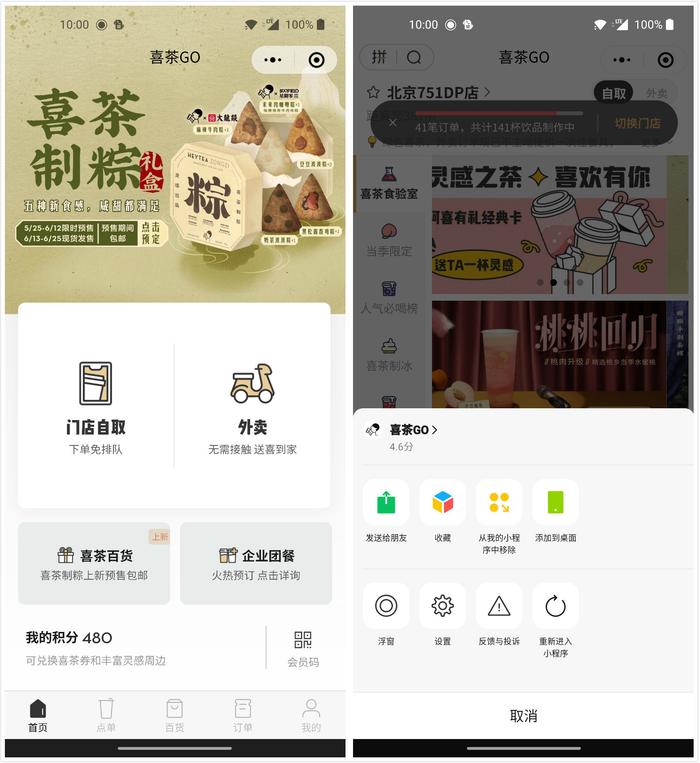
Task: Switch to the 订单 orders tab
Action: click(x=242, y=715)
